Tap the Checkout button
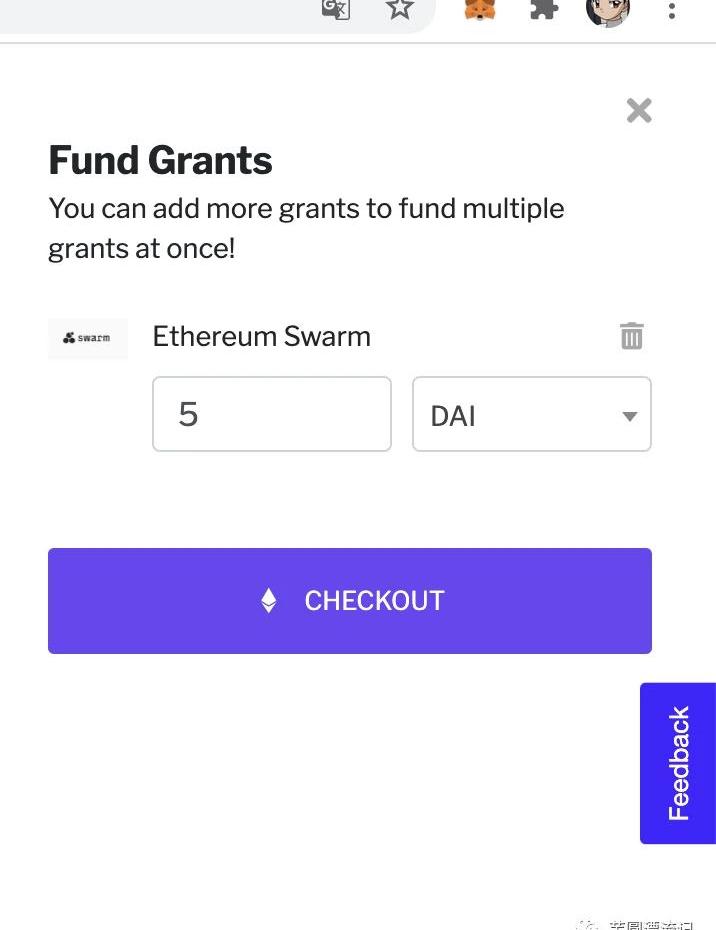The width and height of the screenshot is (716, 930). 350,600
